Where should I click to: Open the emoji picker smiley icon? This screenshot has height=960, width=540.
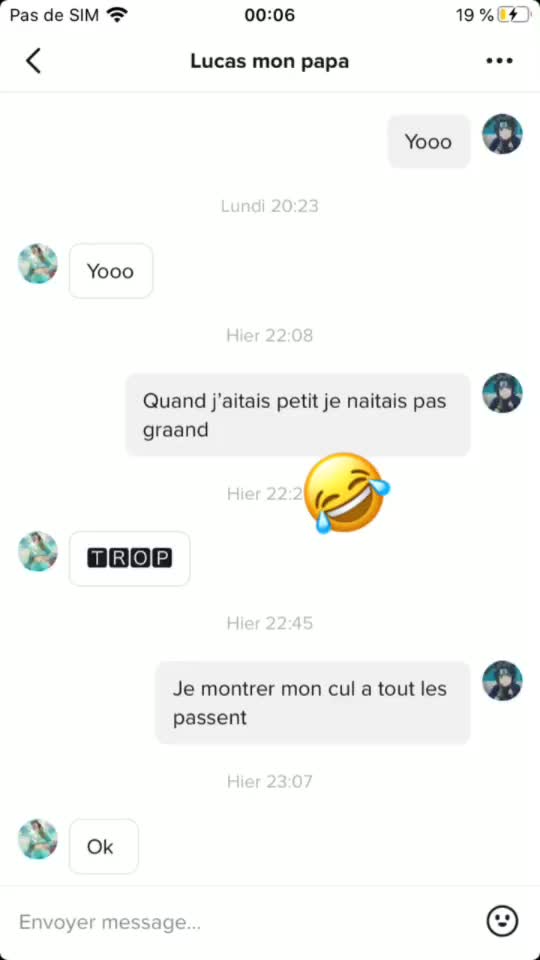[x=503, y=921]
